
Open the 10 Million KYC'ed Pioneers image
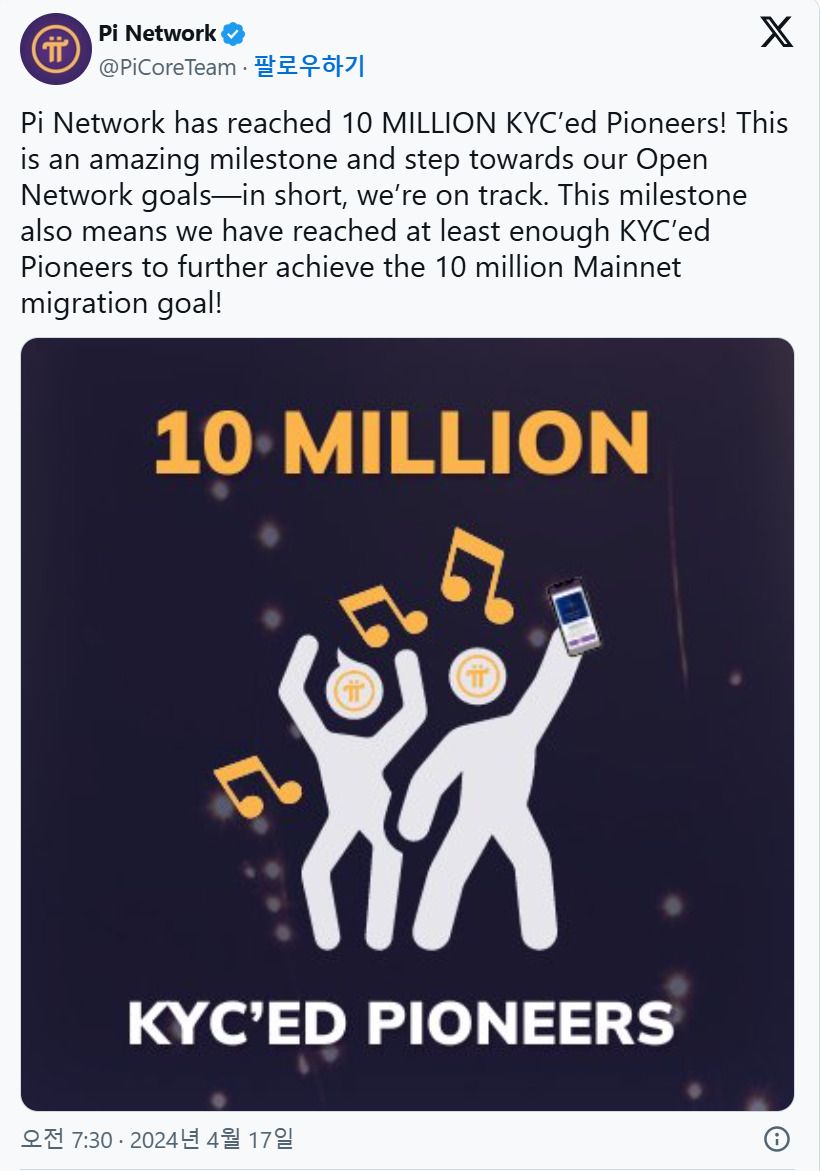[x=407, y=724]
